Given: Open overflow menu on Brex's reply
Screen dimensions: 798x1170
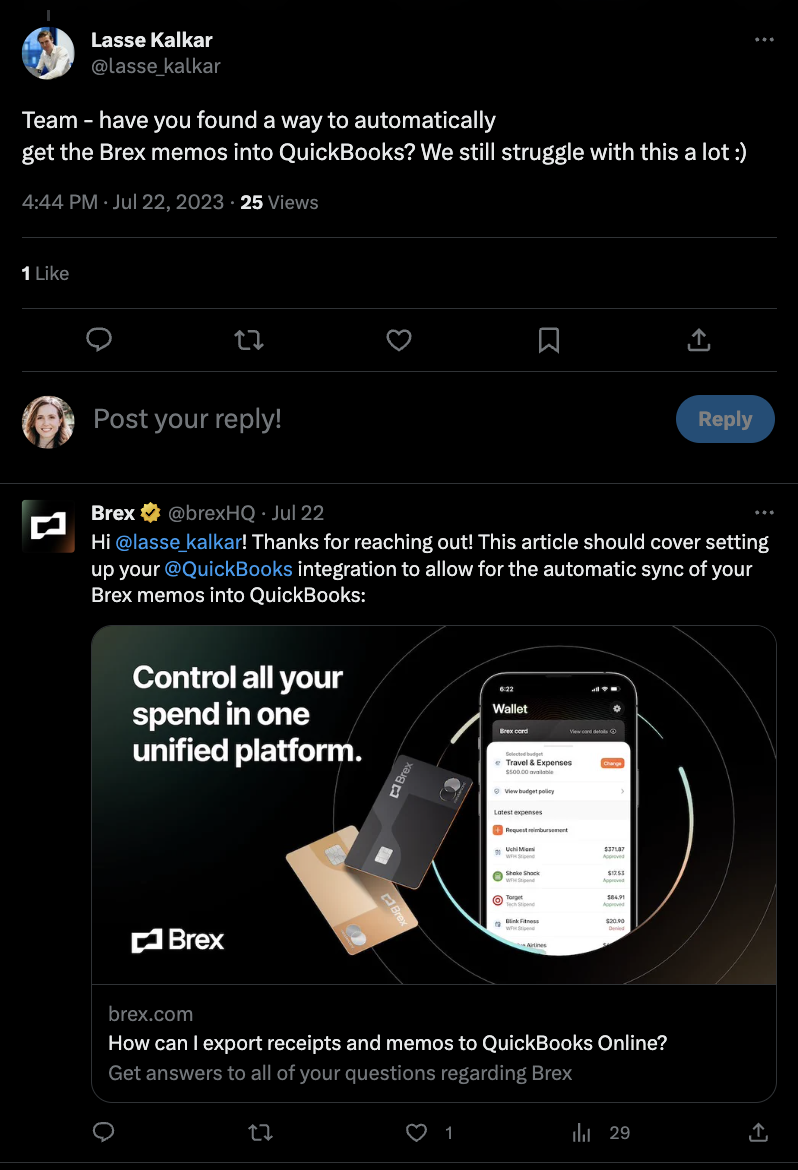Looking at the screenshot, I should (x=764, y=513).
